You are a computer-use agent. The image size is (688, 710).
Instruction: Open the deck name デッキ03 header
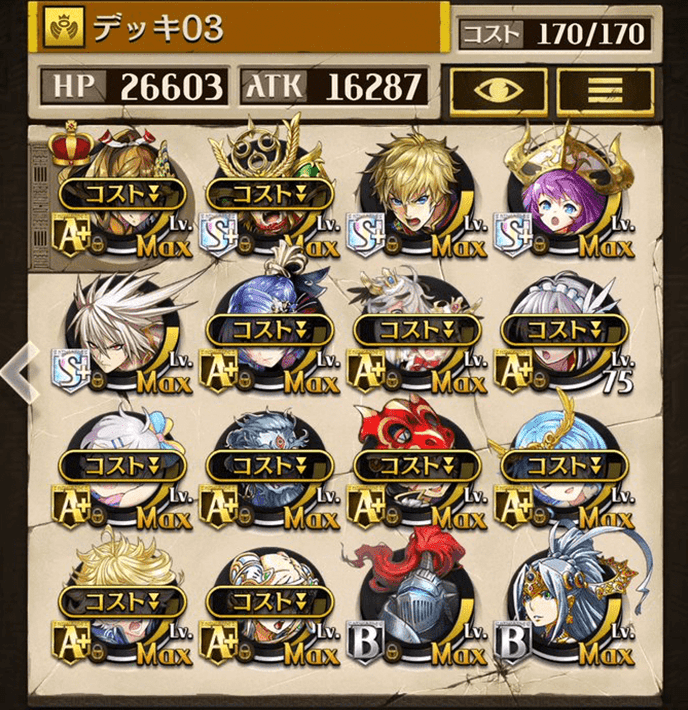(240, 29)
